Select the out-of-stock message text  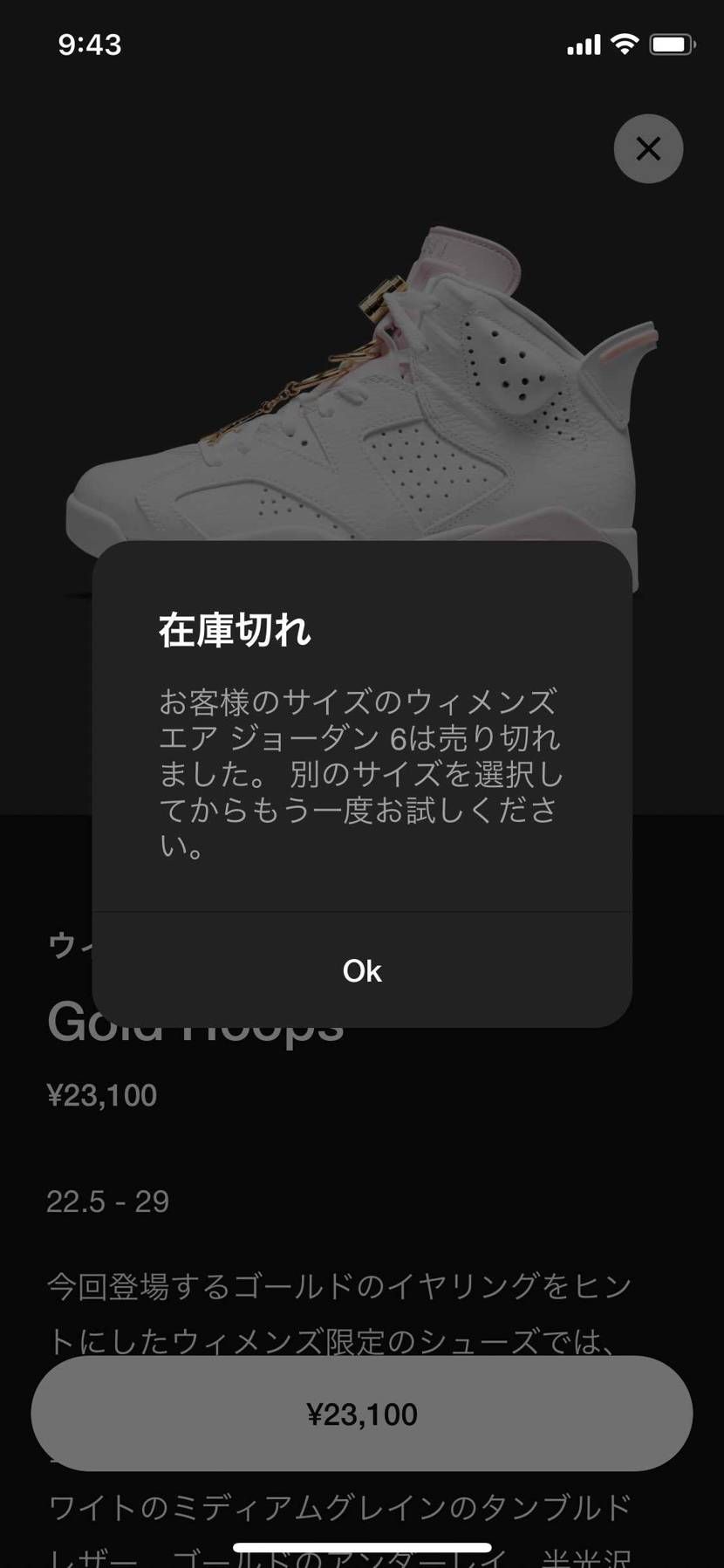pos(361,773)
